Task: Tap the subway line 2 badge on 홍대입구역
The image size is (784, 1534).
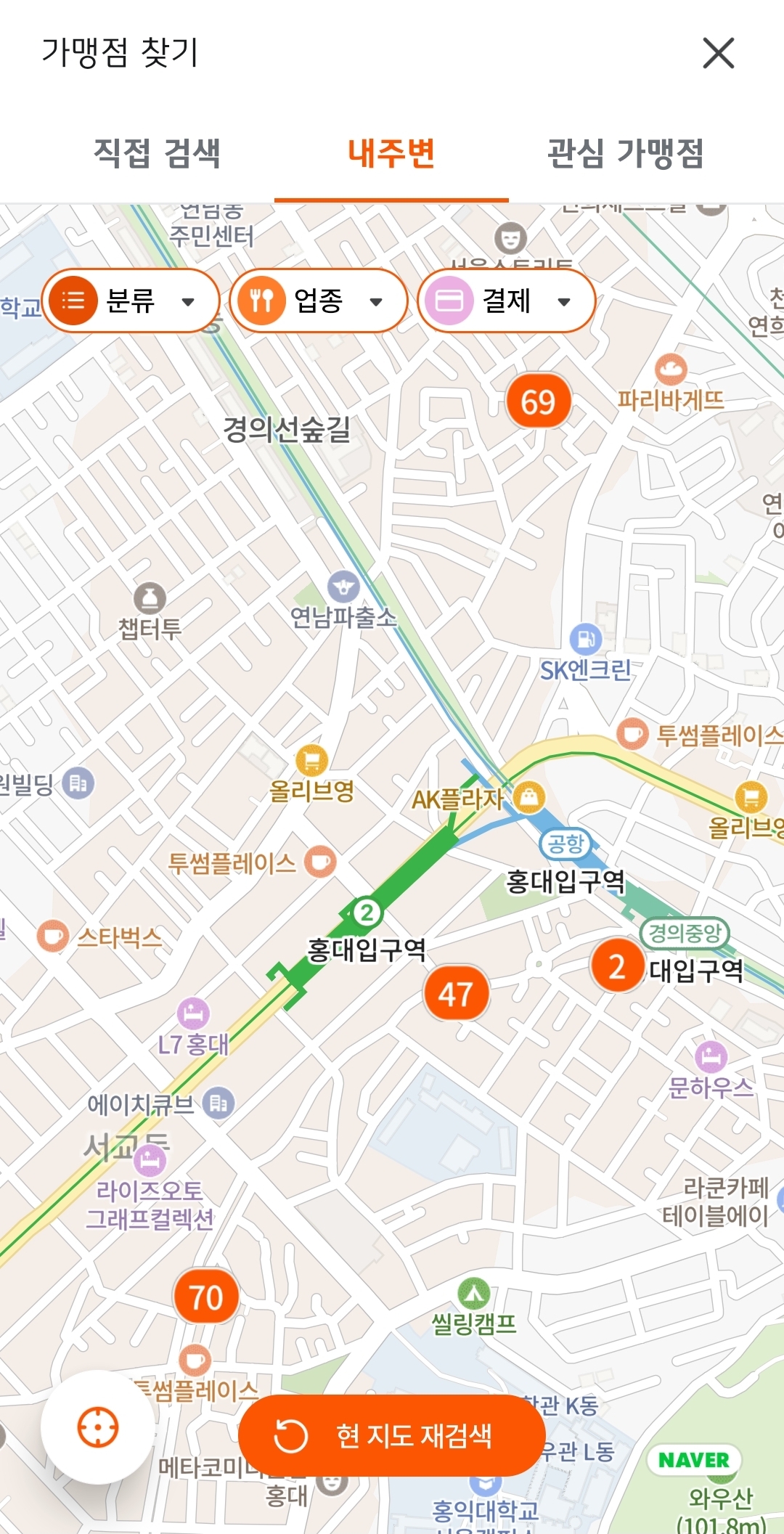Action: tap(366, 910)
